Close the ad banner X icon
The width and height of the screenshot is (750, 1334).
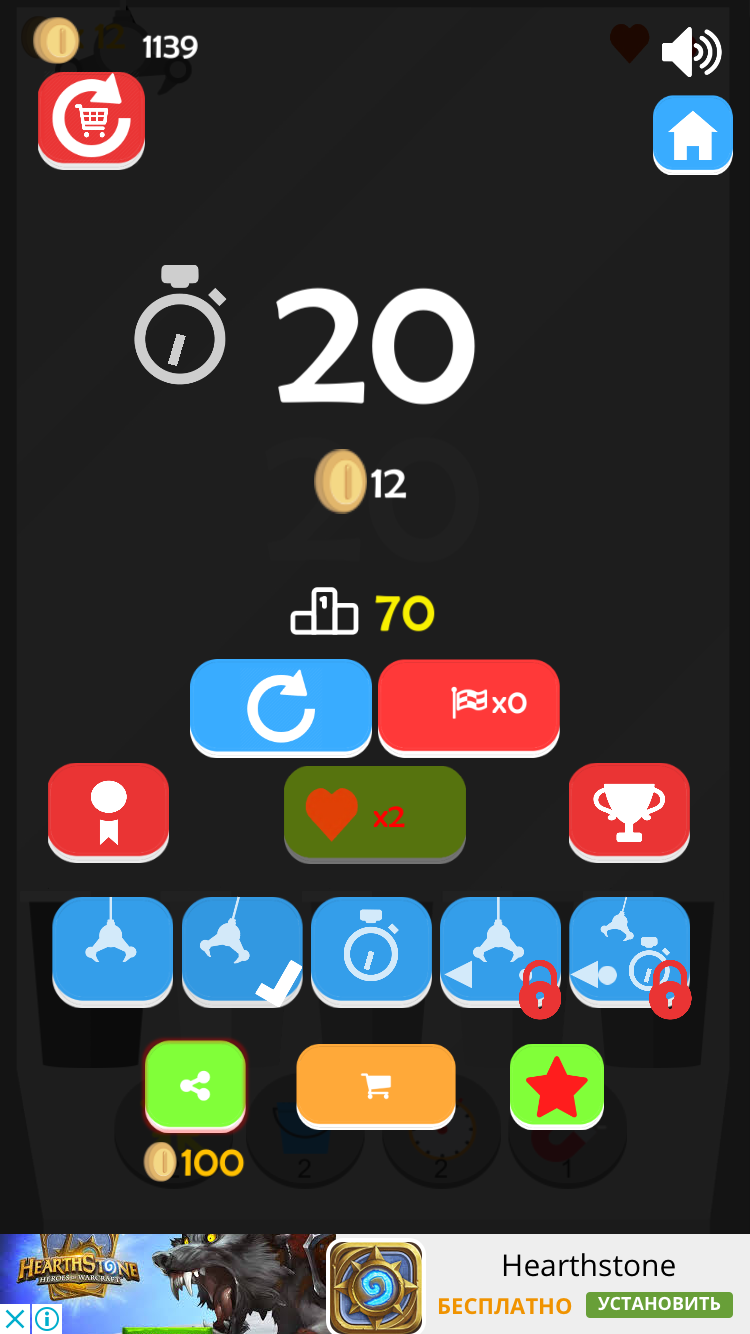click(x=15, y=1319)
